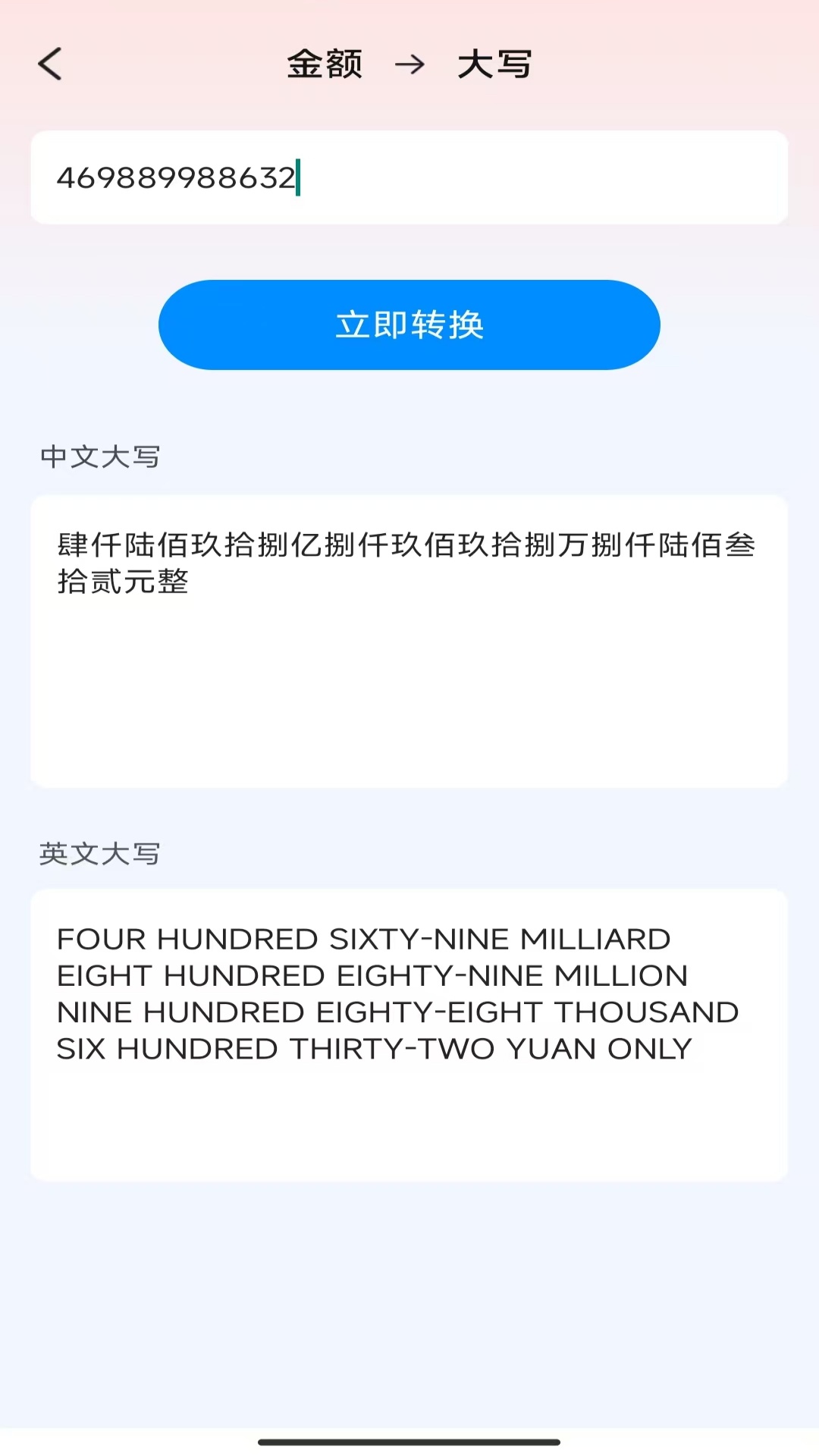This screenshot has height=1456, width=819.
Task: Tap the 大写 title label
Action: 494,64
